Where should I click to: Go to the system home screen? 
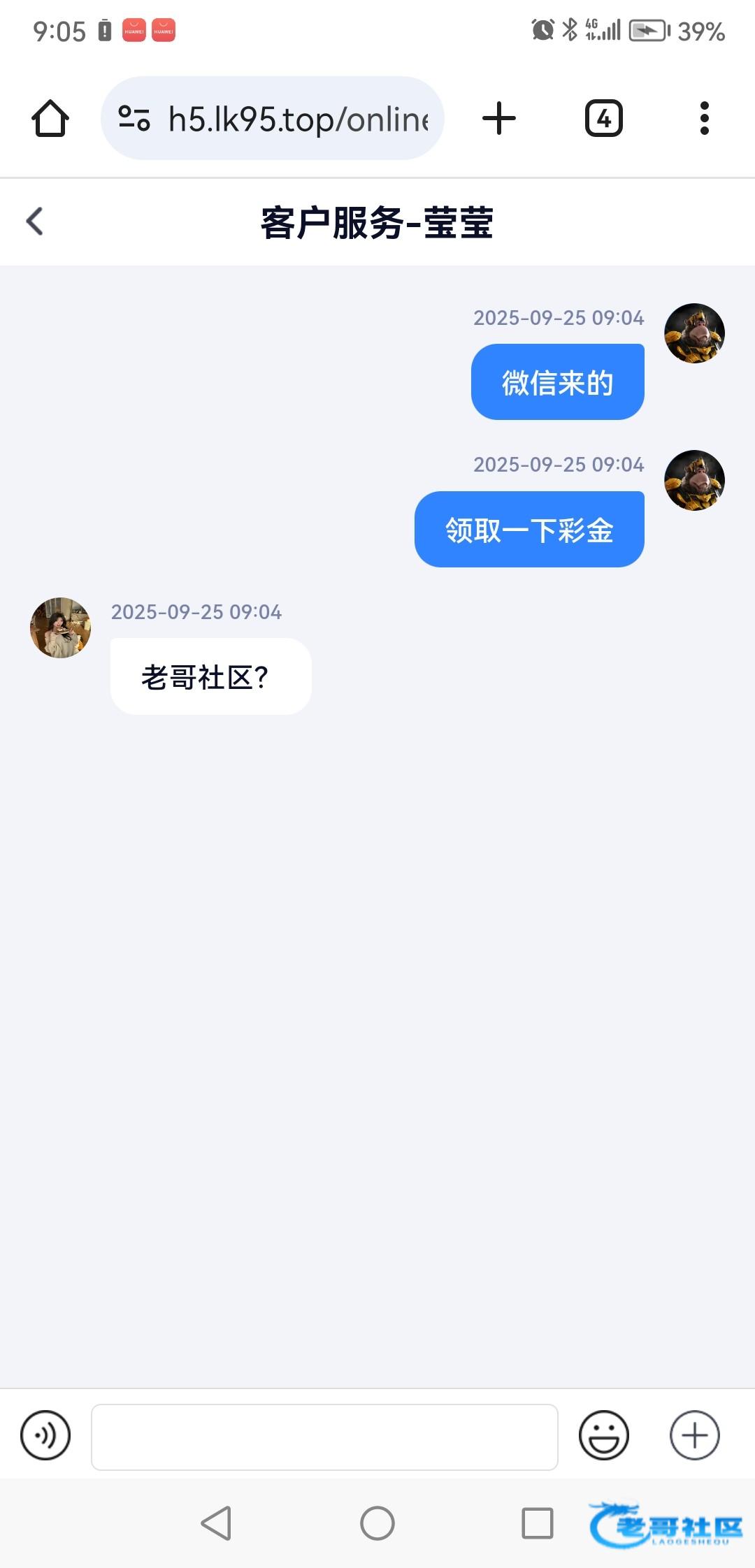(377, 1523)
